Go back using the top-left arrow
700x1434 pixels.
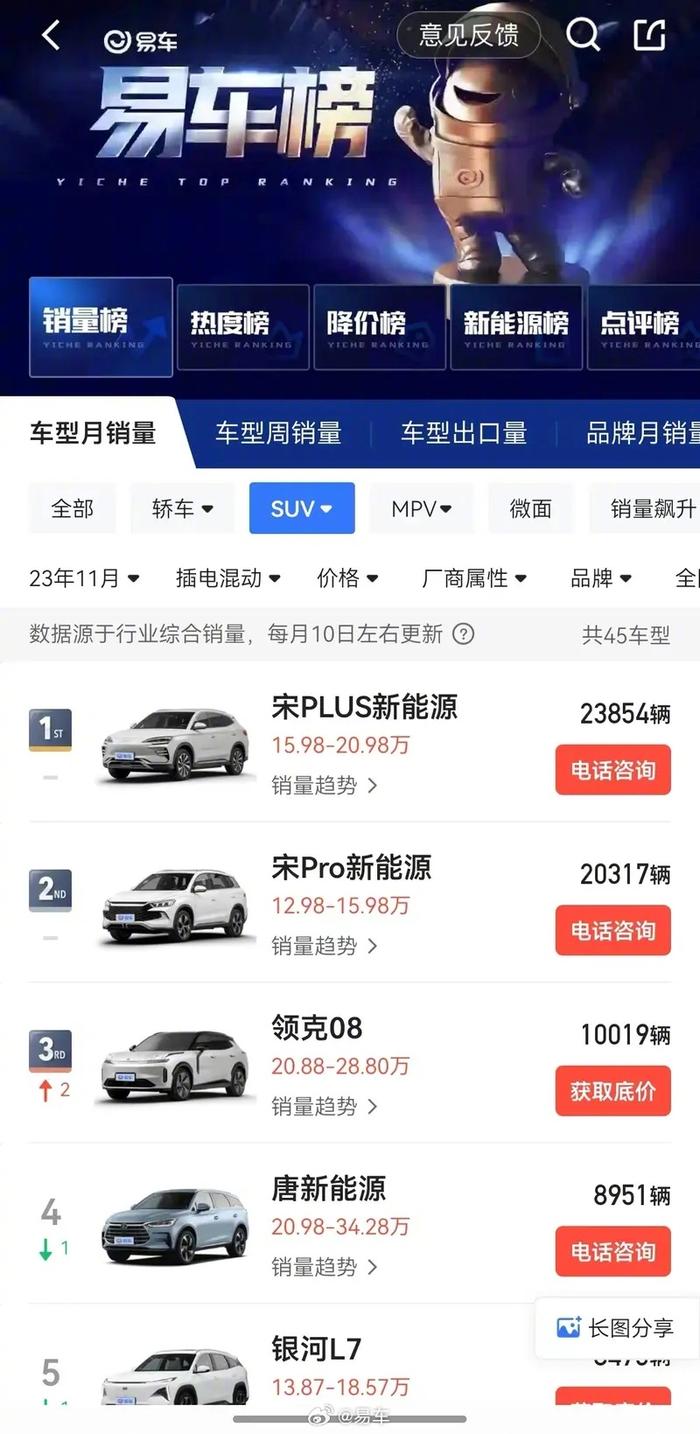click(51, 36)
